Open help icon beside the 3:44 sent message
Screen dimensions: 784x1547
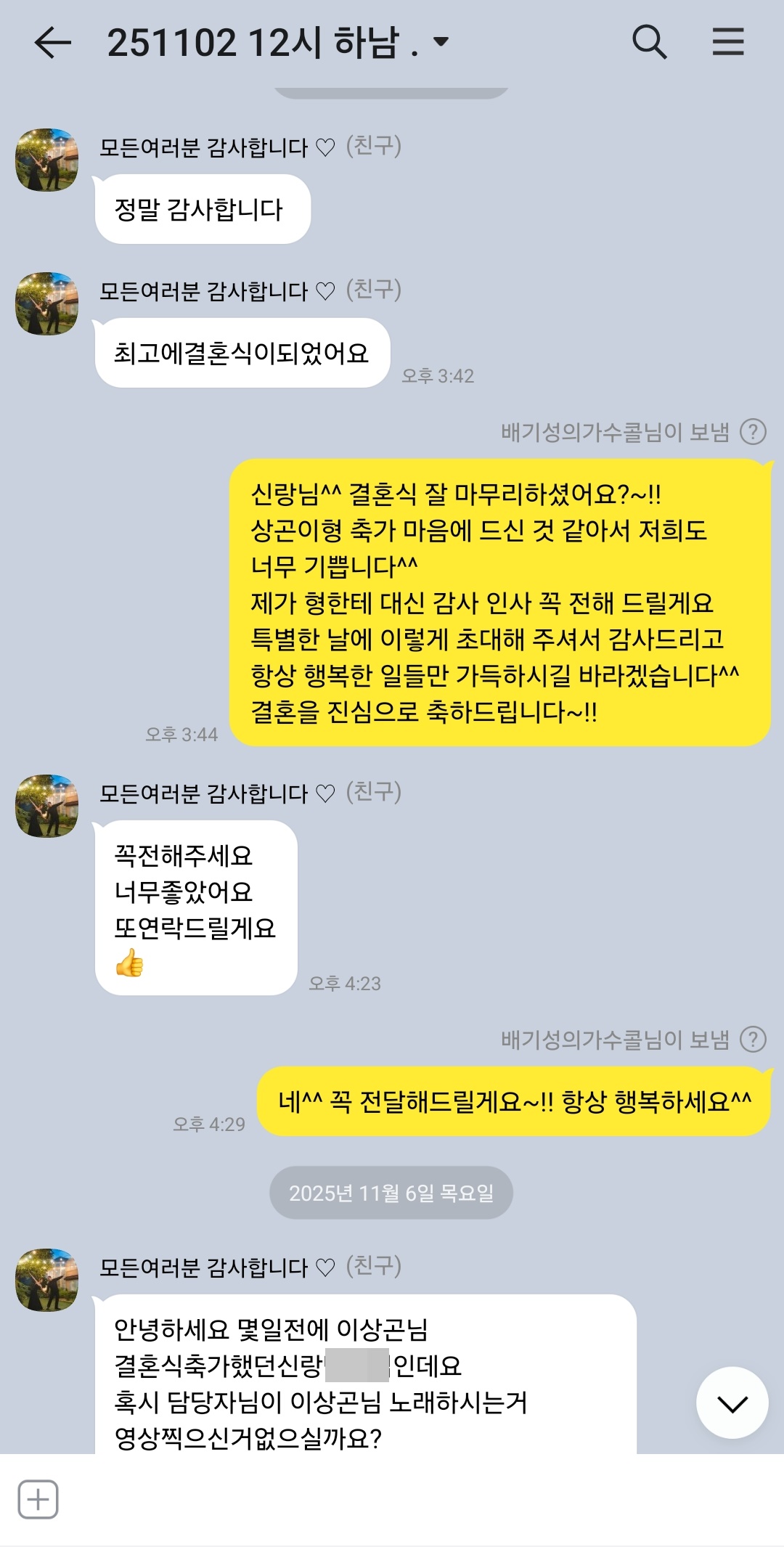(753, 432)
